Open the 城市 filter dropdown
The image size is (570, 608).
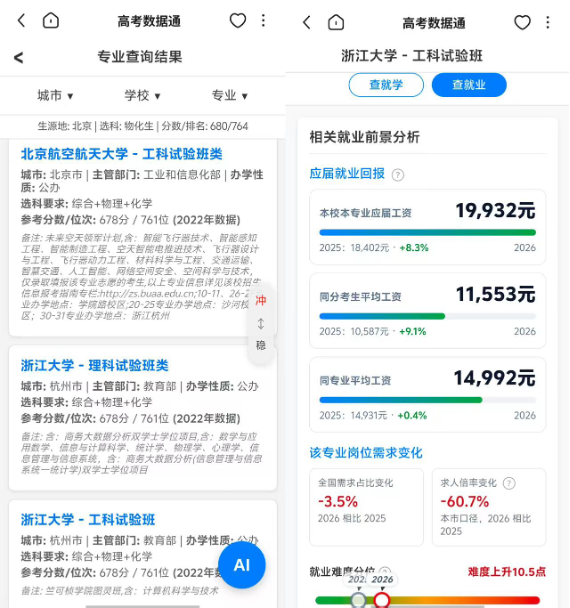click(55, 95)
